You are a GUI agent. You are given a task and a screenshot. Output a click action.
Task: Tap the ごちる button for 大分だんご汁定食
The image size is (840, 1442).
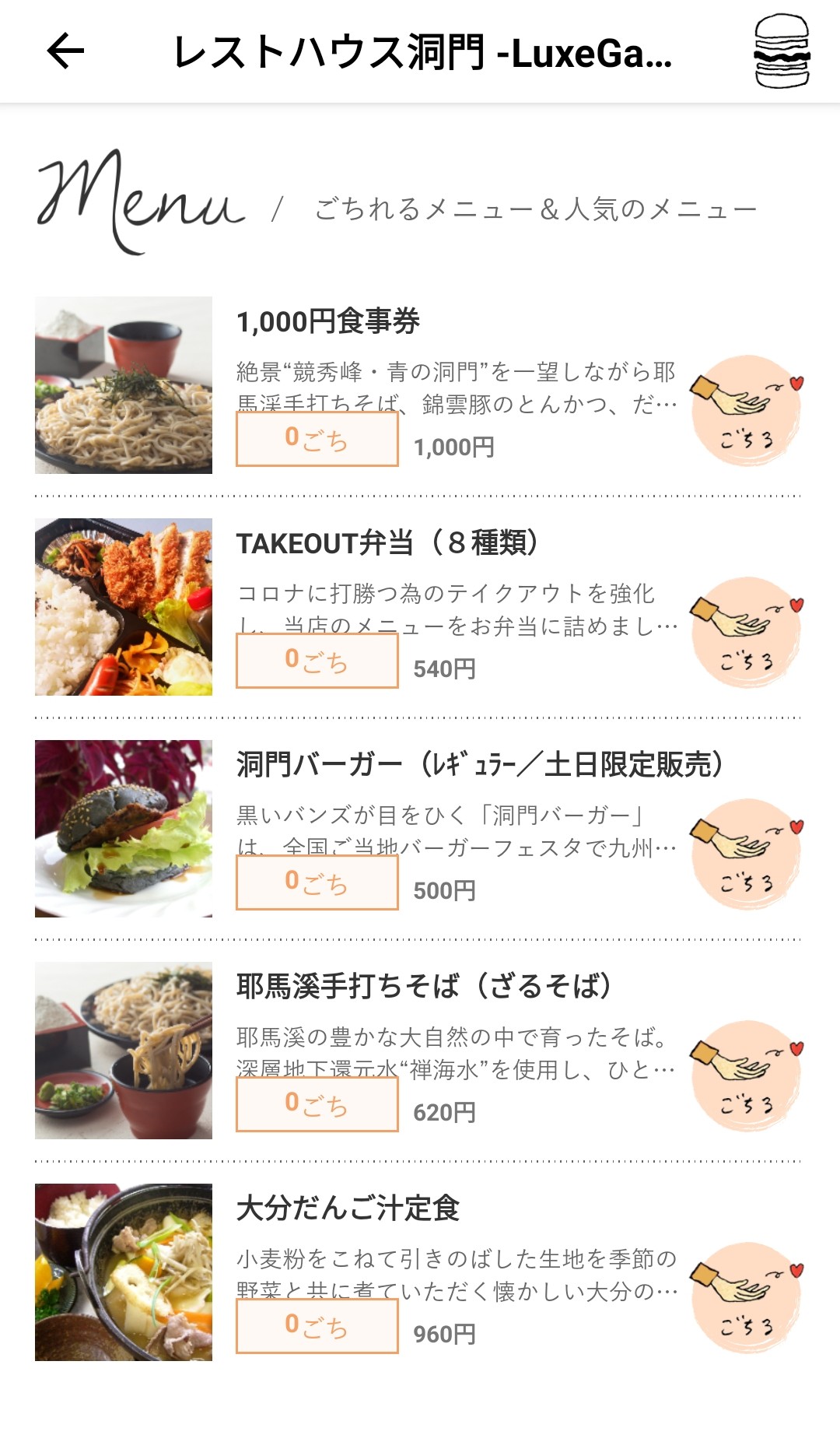pos(747,1298)
